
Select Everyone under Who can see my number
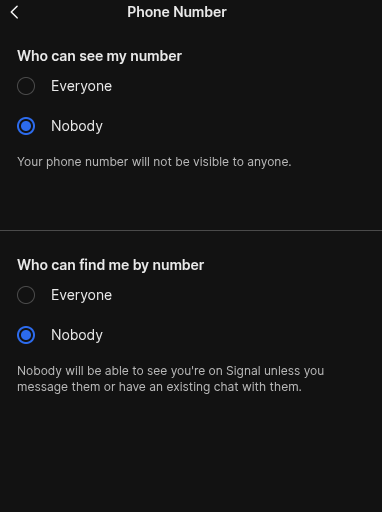pos(26,86)
